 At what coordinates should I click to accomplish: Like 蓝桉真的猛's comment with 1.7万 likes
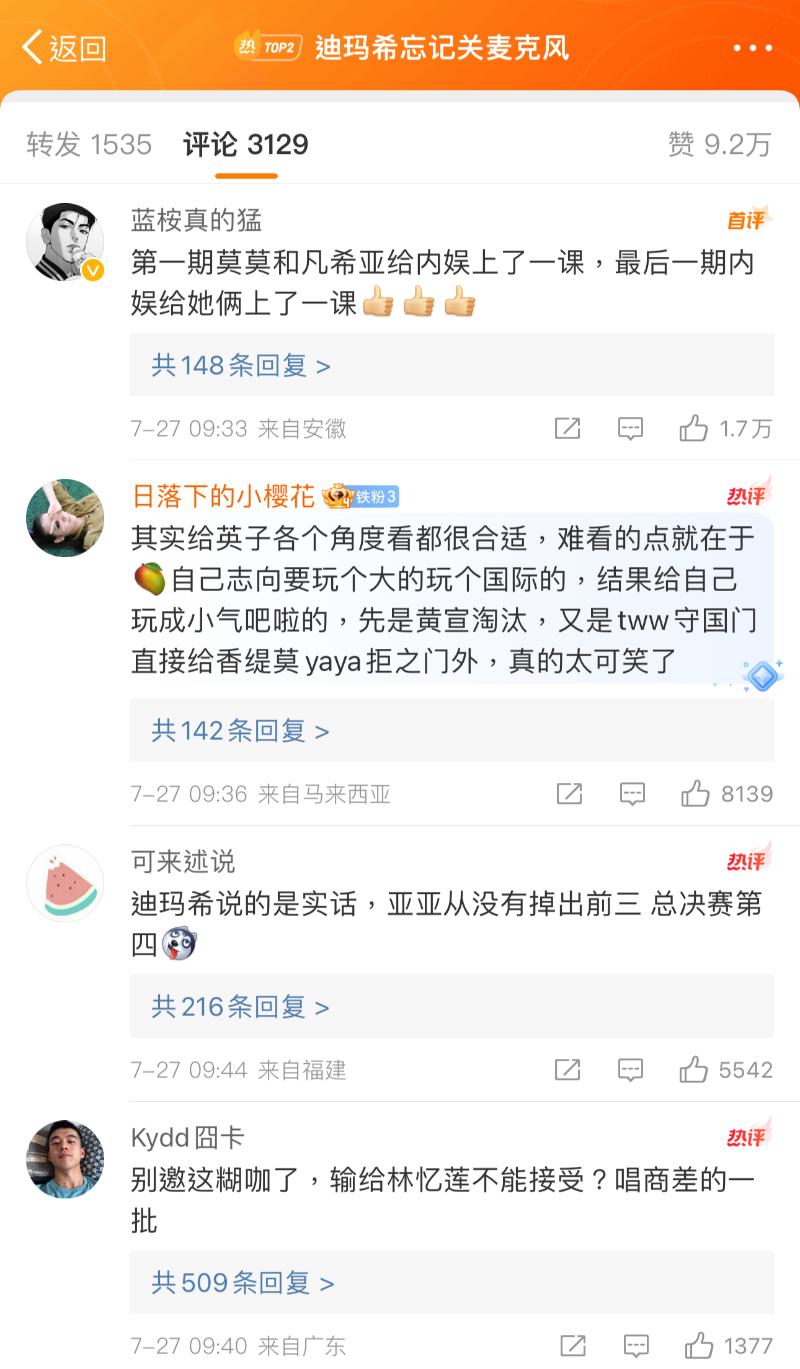tap(694, 429)
